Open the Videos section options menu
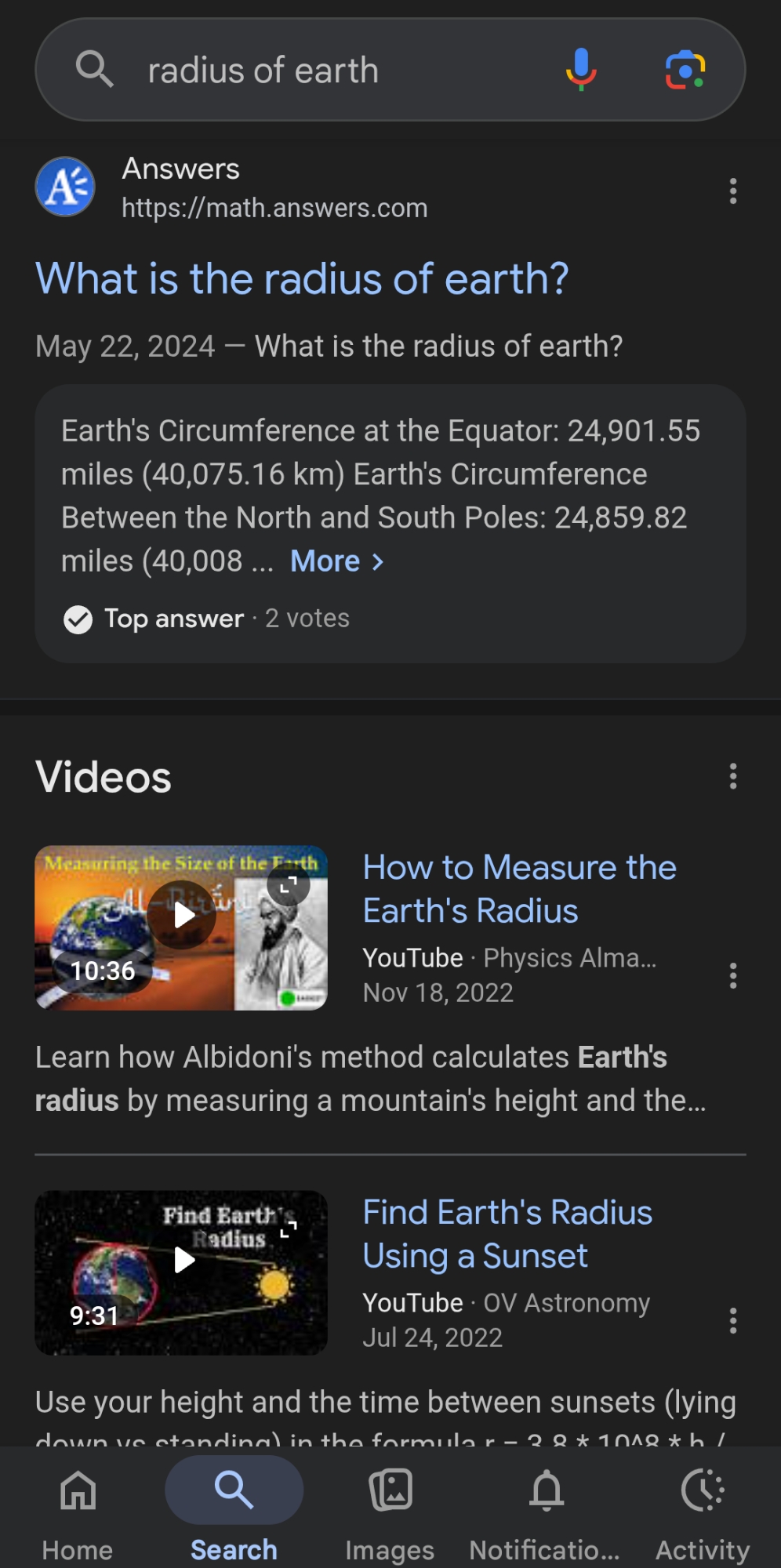This screenshot has width=781, height=1568. tap(733, 776)
